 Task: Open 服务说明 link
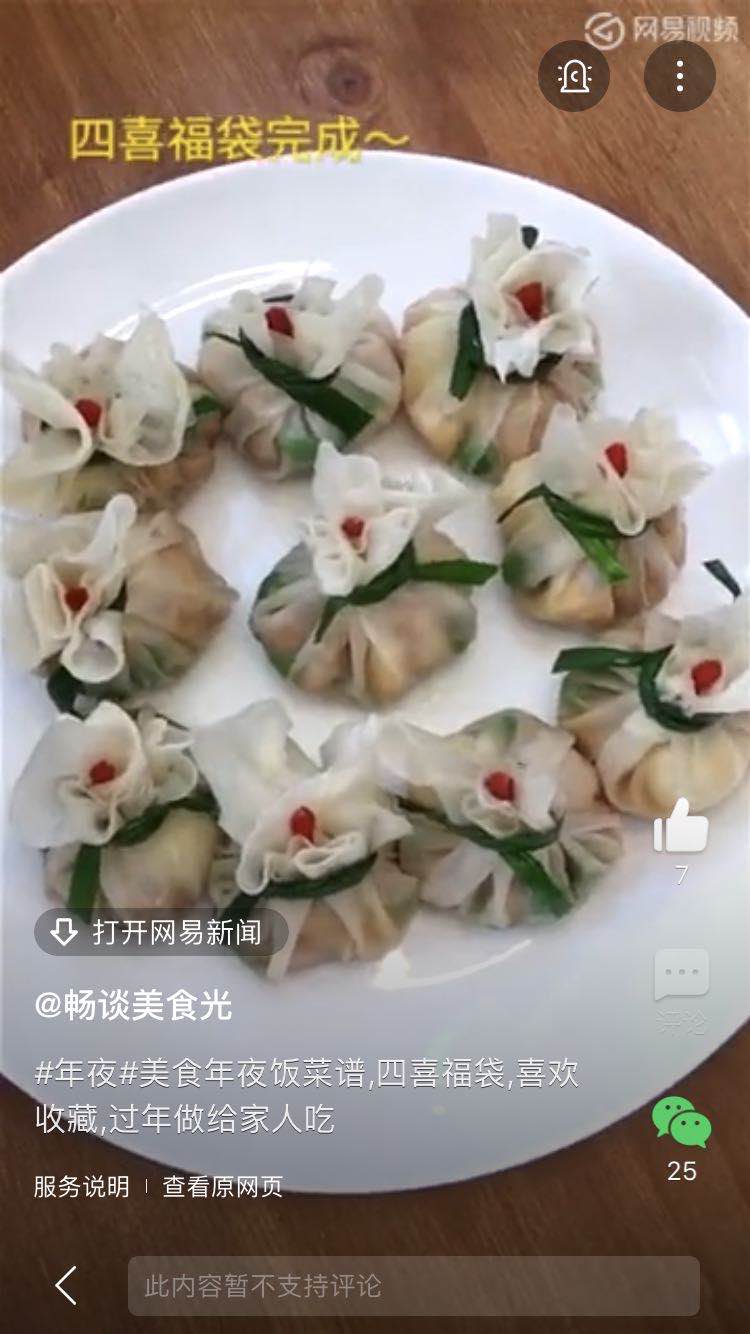click(82, 1186)
